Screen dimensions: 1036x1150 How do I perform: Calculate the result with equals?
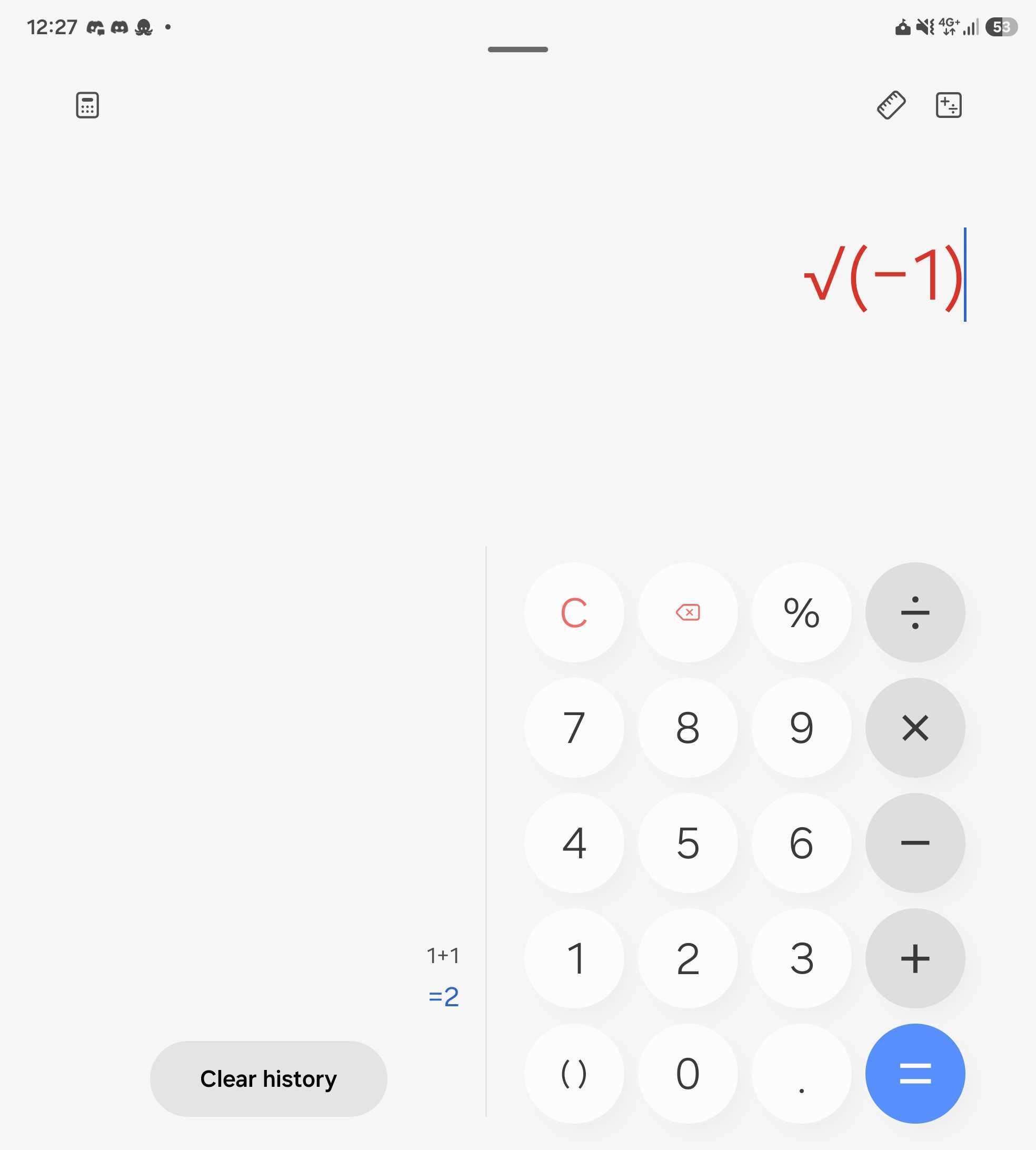(915, 1074)
